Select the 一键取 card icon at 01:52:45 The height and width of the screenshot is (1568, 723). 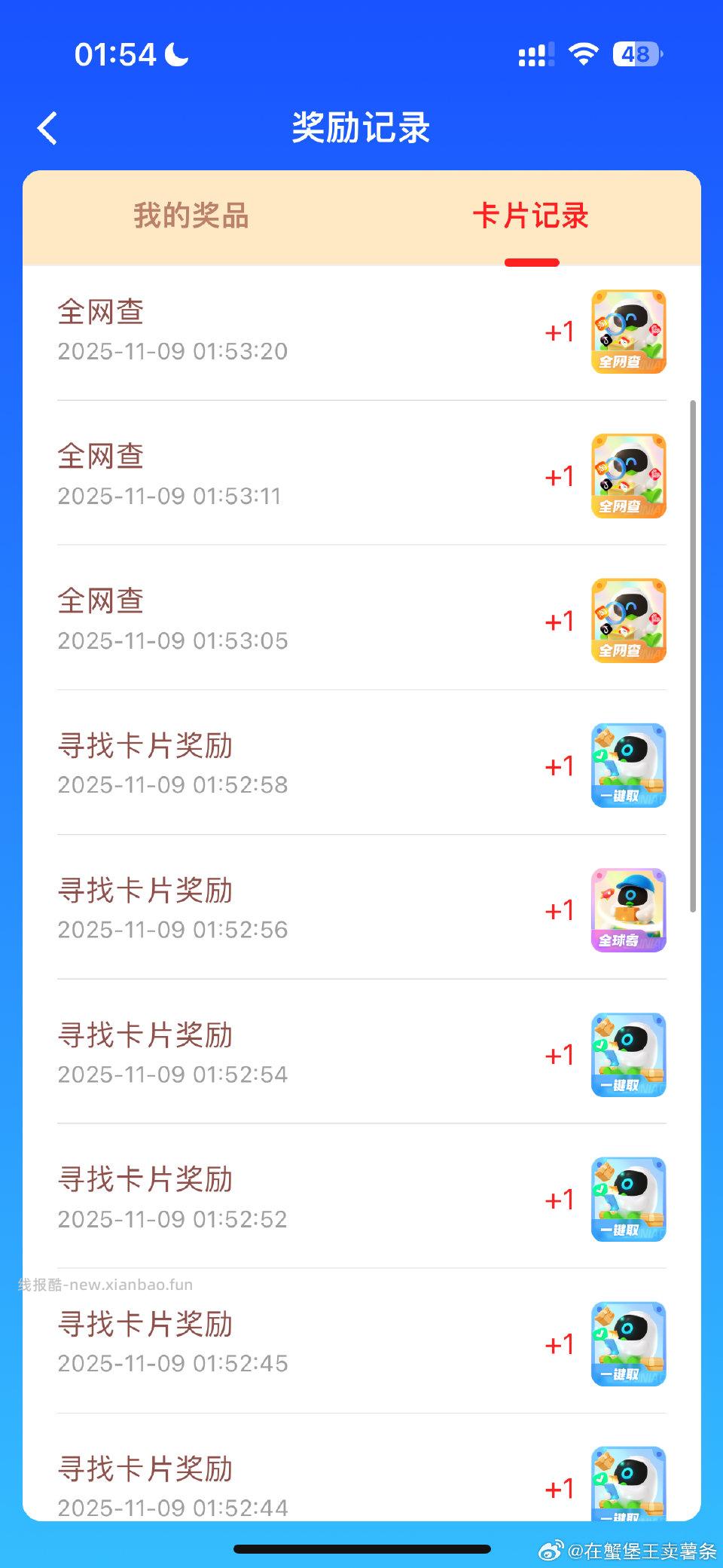coord(629,1344)
